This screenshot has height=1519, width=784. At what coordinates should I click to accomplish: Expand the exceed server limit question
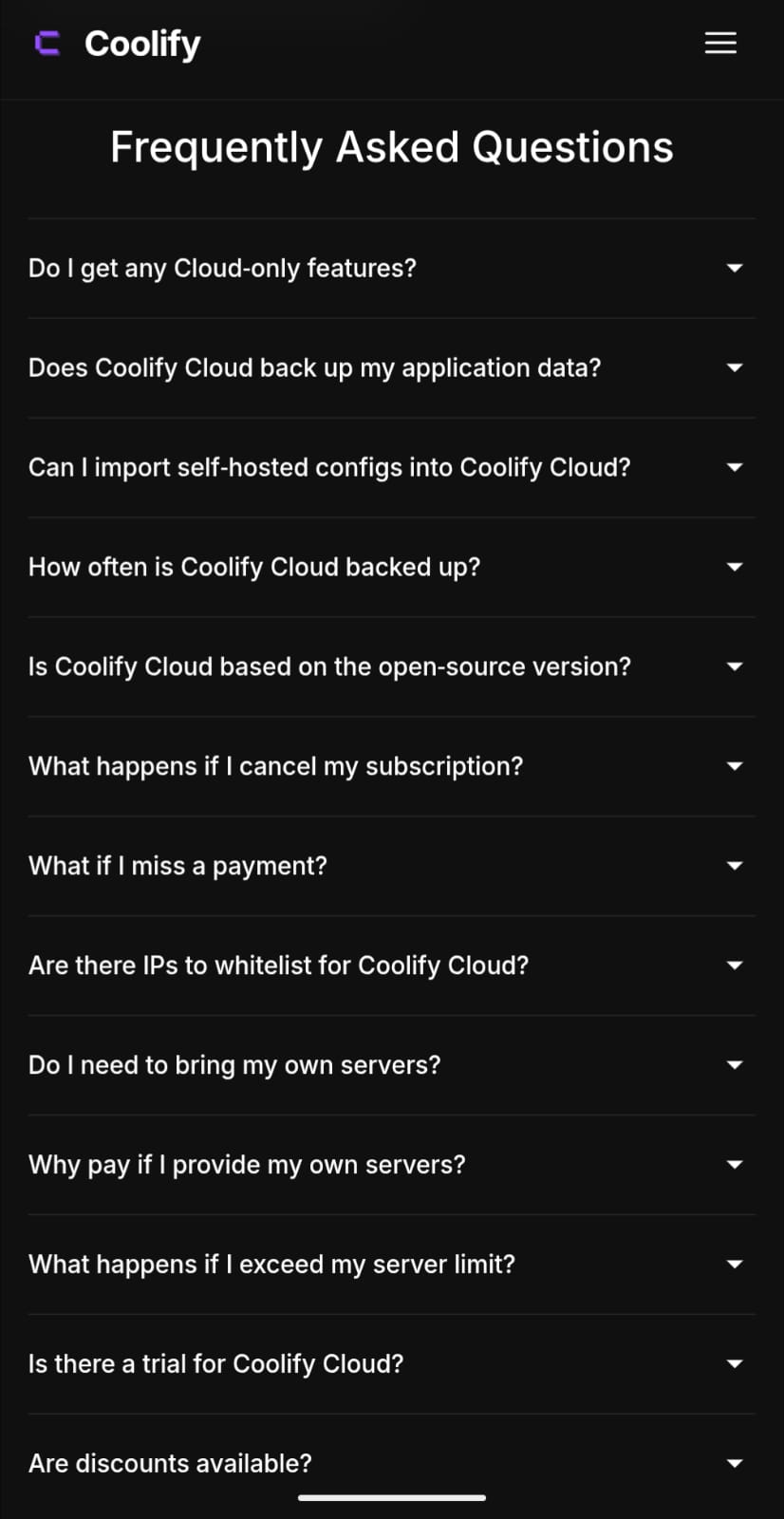pos(391,1266)
